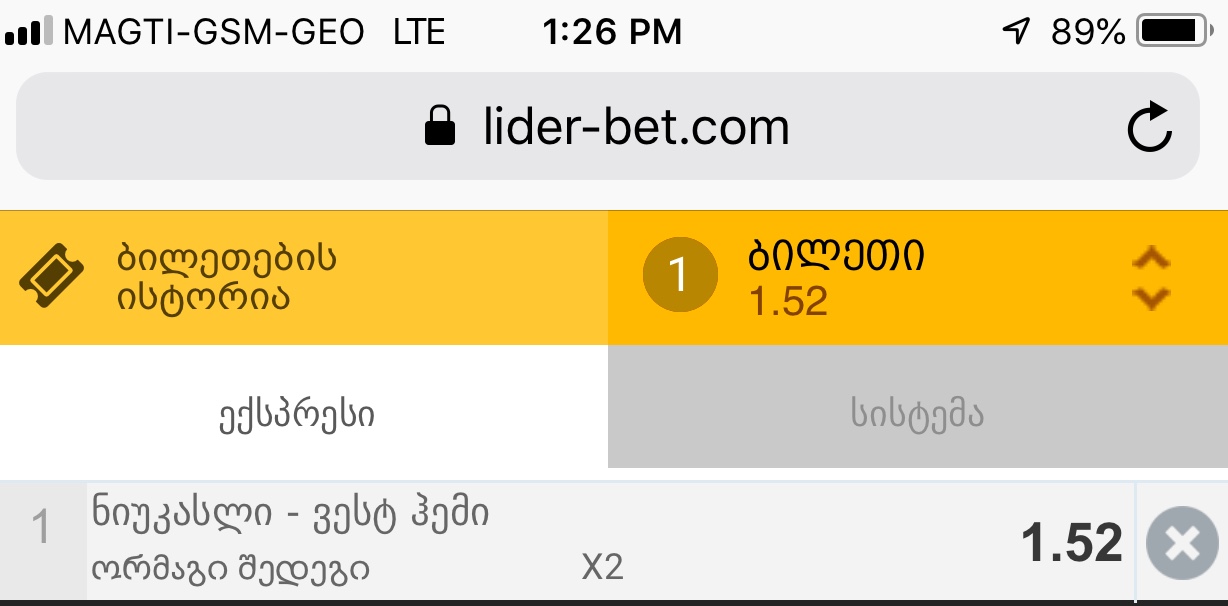Switch to the სისტემა tab
Screen dimensions: 1228x606
pyautogui.click(x=917, y=414)
